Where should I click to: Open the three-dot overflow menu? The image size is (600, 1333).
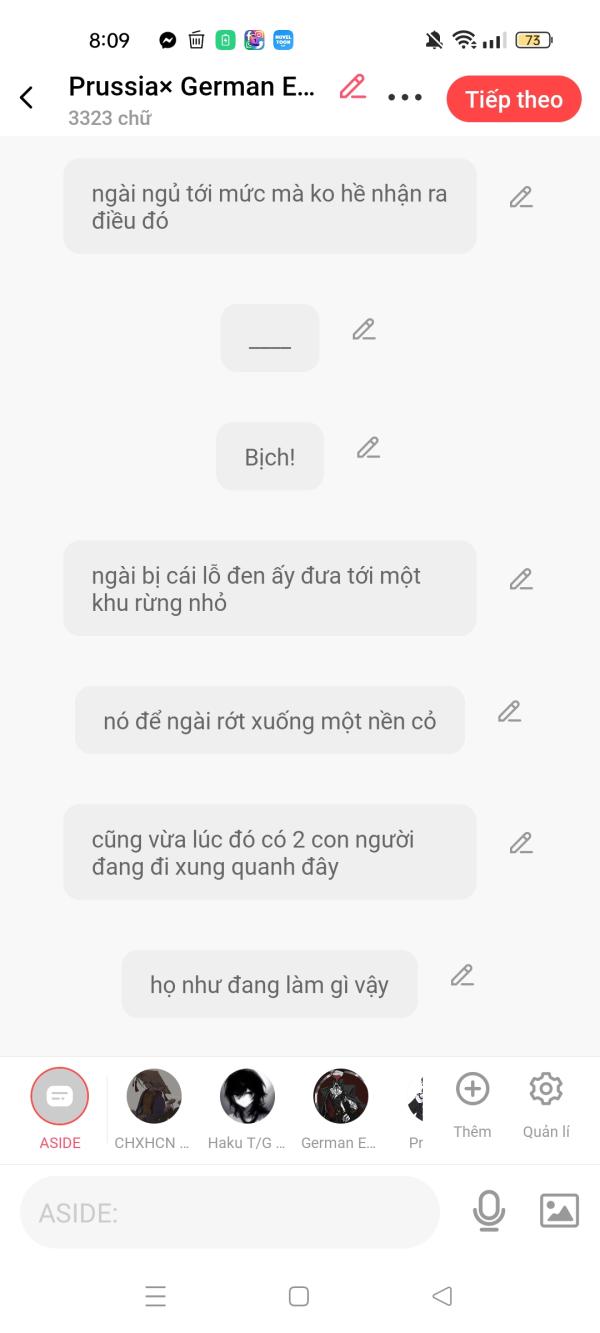point(405,97)
